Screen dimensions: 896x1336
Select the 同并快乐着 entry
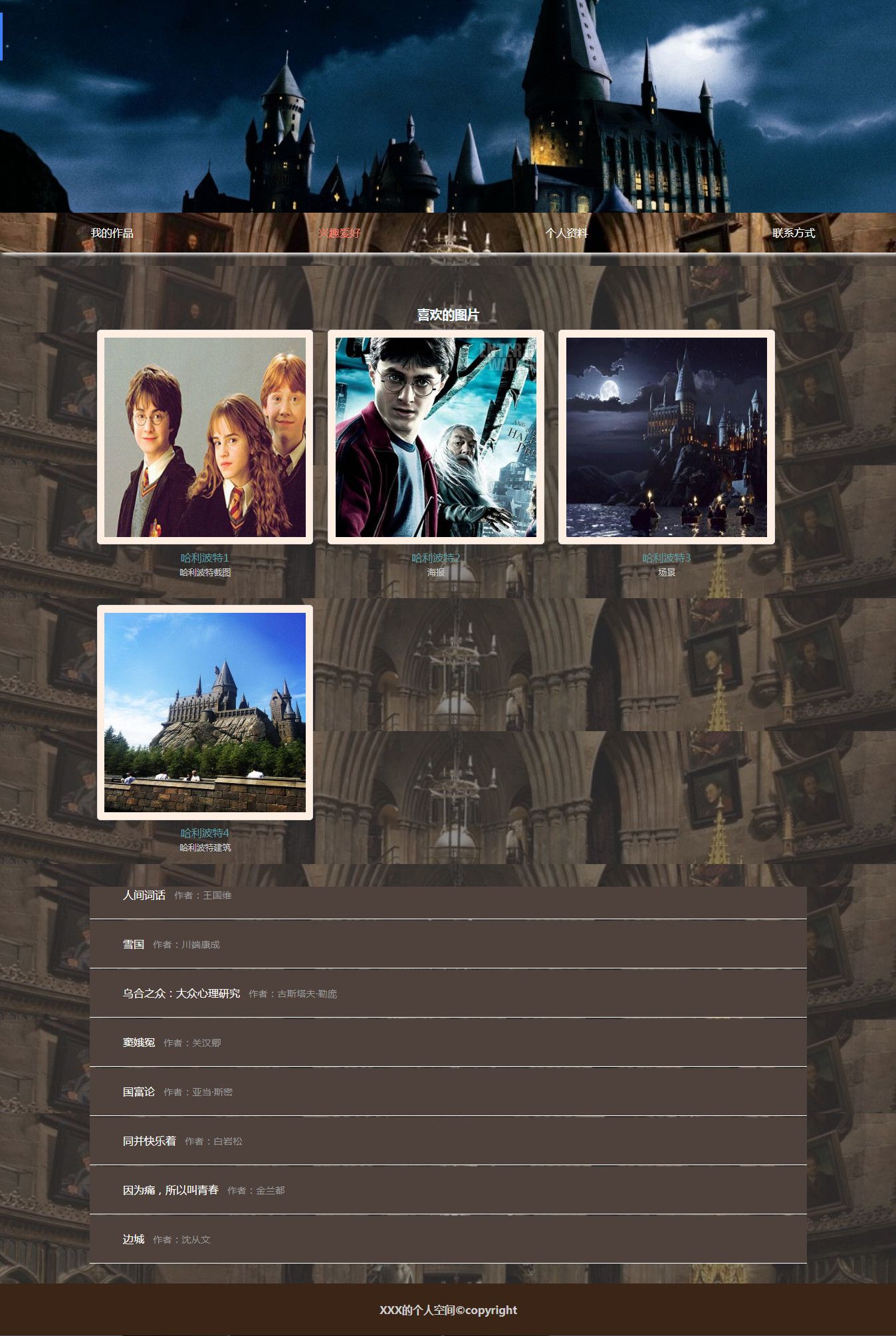click(x=150, y=1141)
